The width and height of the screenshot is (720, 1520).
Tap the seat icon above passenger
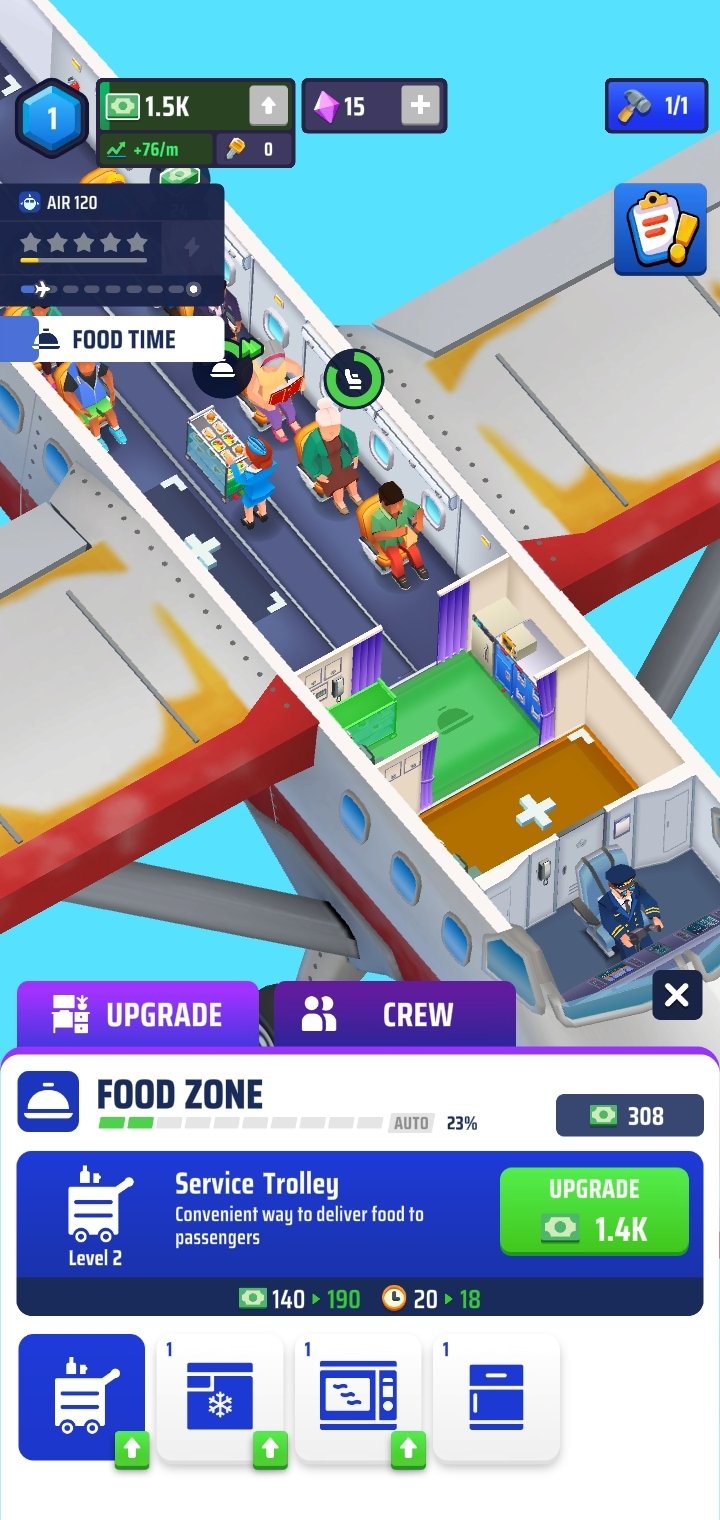(x=354, y=379)
